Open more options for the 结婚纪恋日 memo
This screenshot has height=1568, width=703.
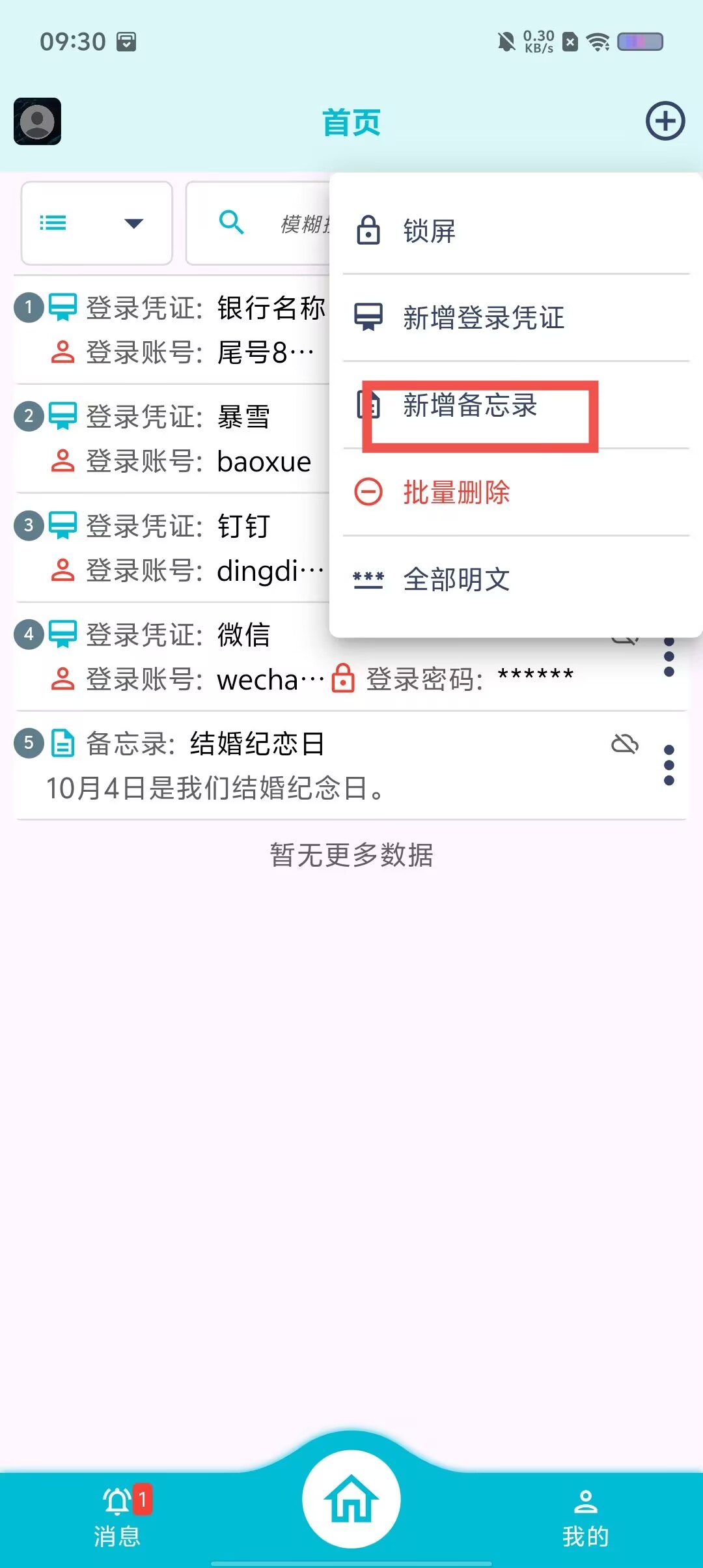[669, 766]
